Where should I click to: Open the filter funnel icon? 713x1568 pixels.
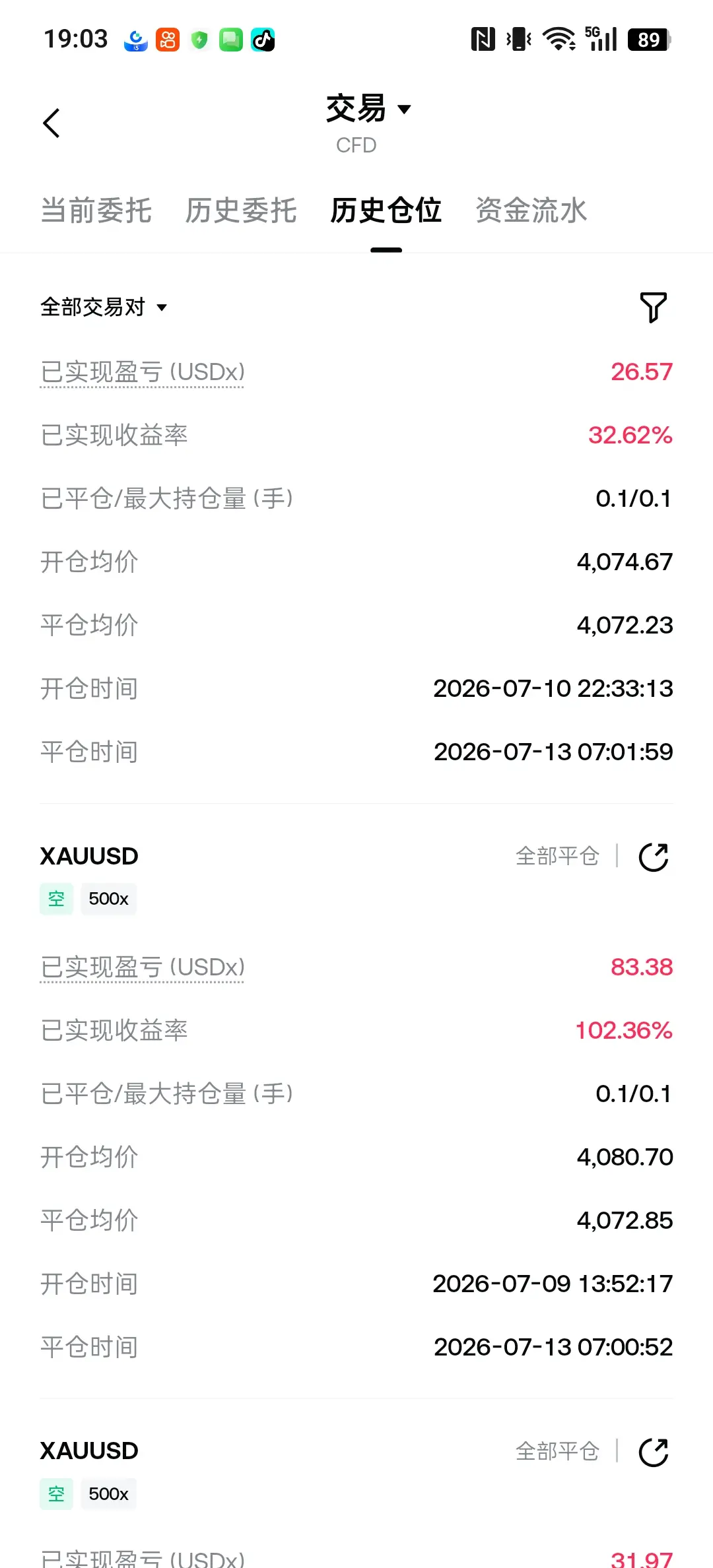point(654,307)
